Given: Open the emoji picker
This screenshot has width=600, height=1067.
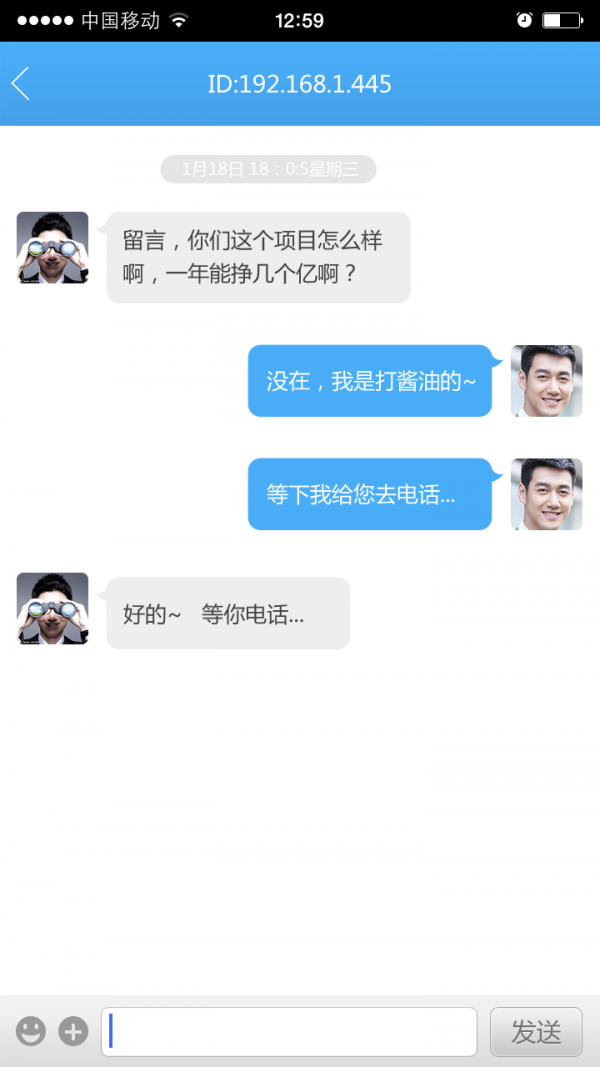Looking at the screenshot, I should pyautogui.click(x=31, y=1031).
